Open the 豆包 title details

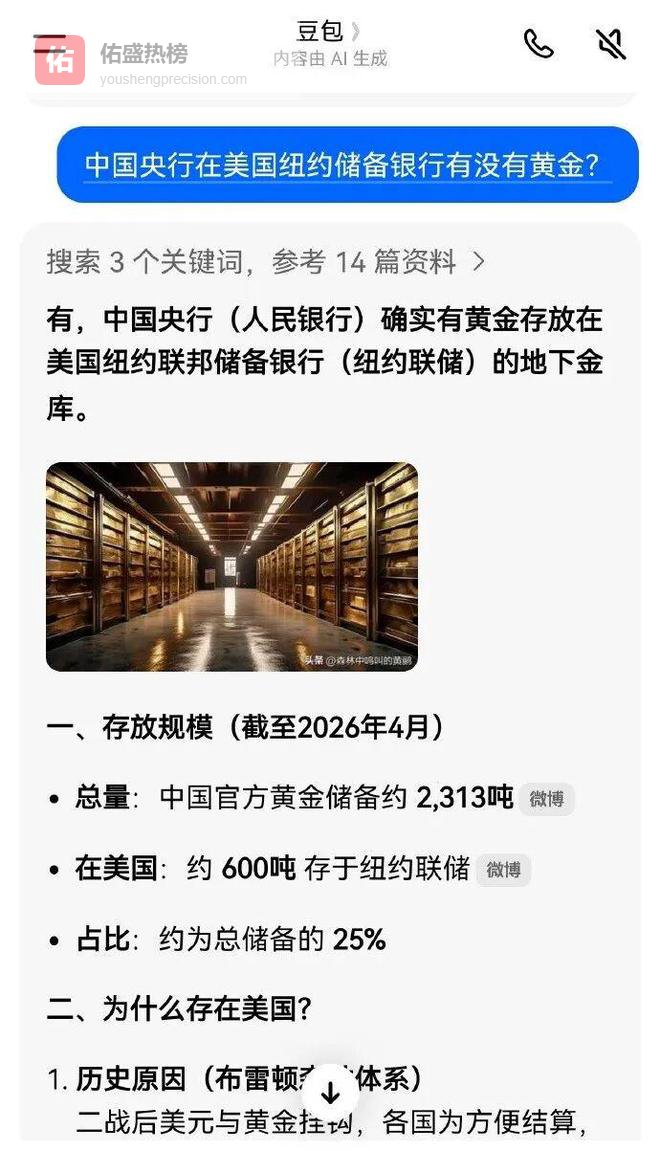329,32
